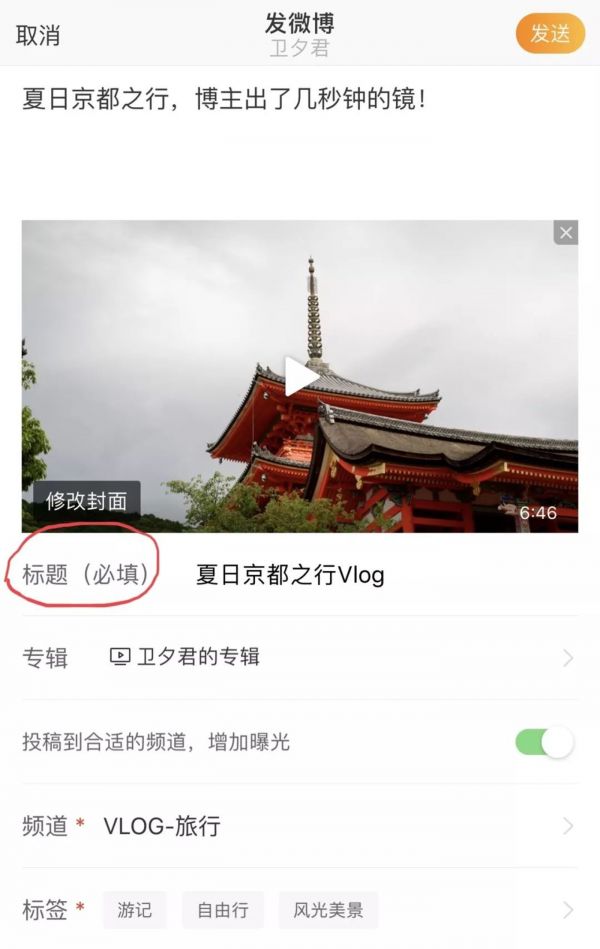Select the 自由行 tag chip
Screen dimensions: 600x949
[x=222, y=910]
